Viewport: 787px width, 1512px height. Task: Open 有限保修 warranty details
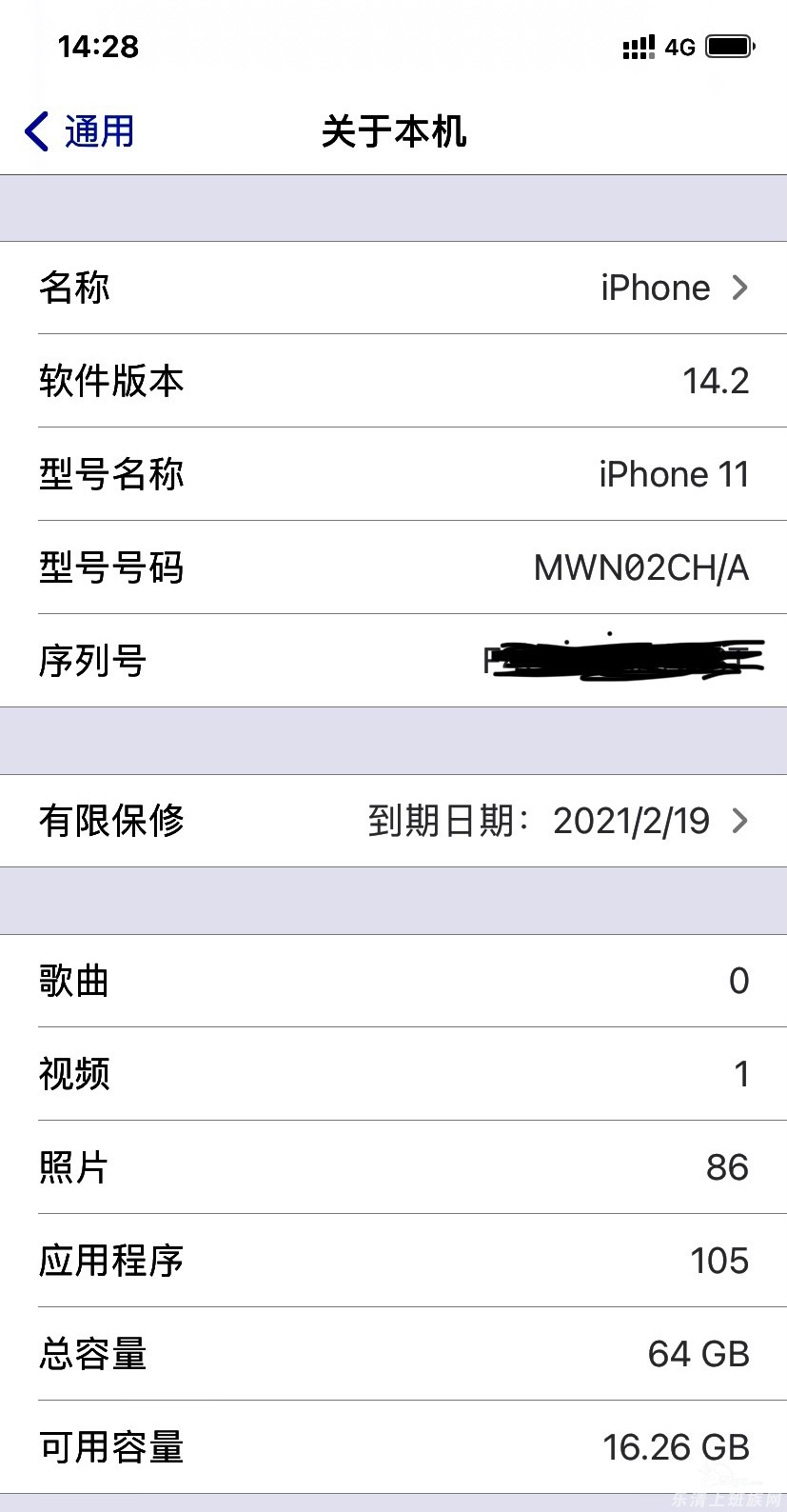[393, 821]
